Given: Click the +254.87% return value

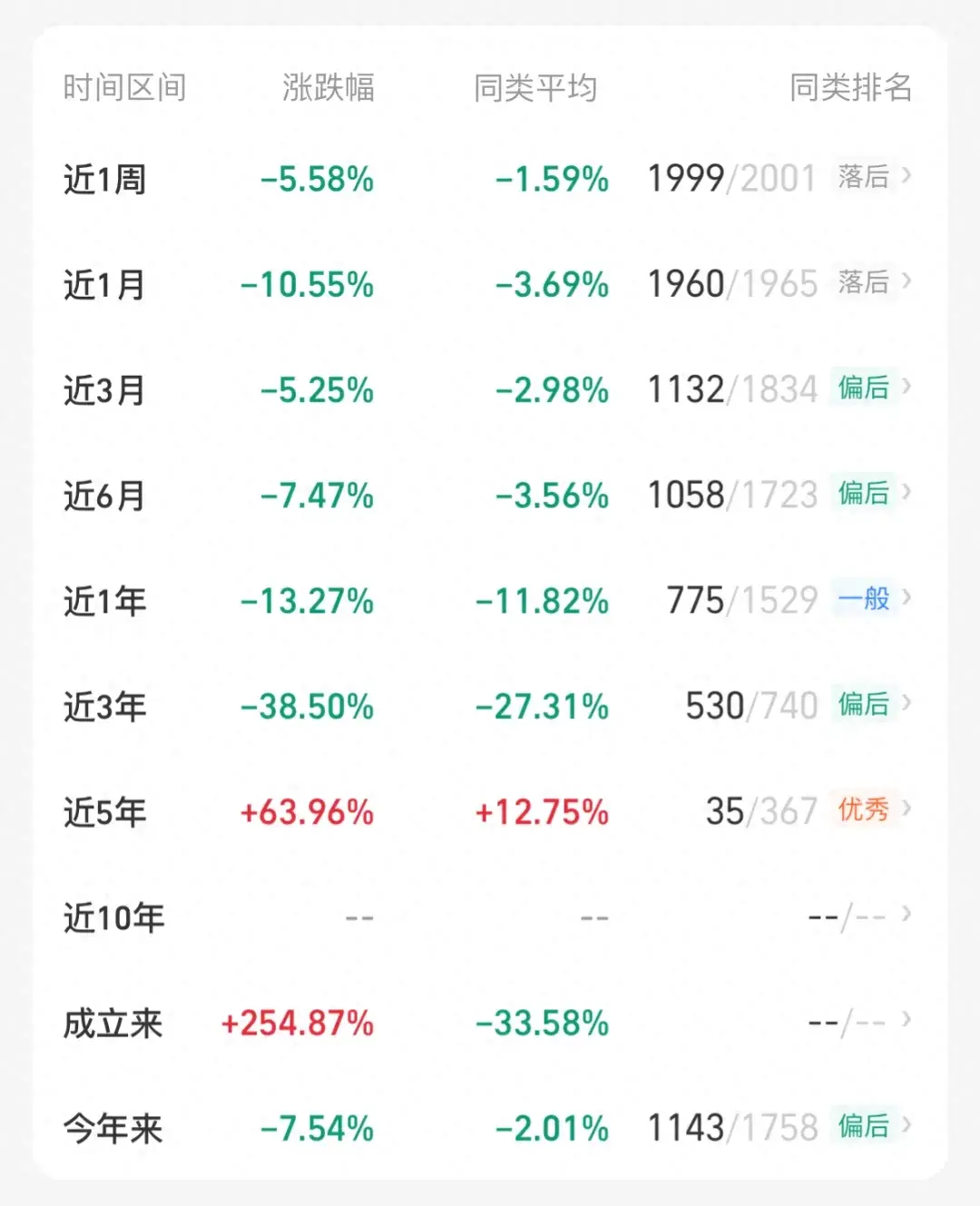Looking at the screenshot, I should [x=297, y=1022].
